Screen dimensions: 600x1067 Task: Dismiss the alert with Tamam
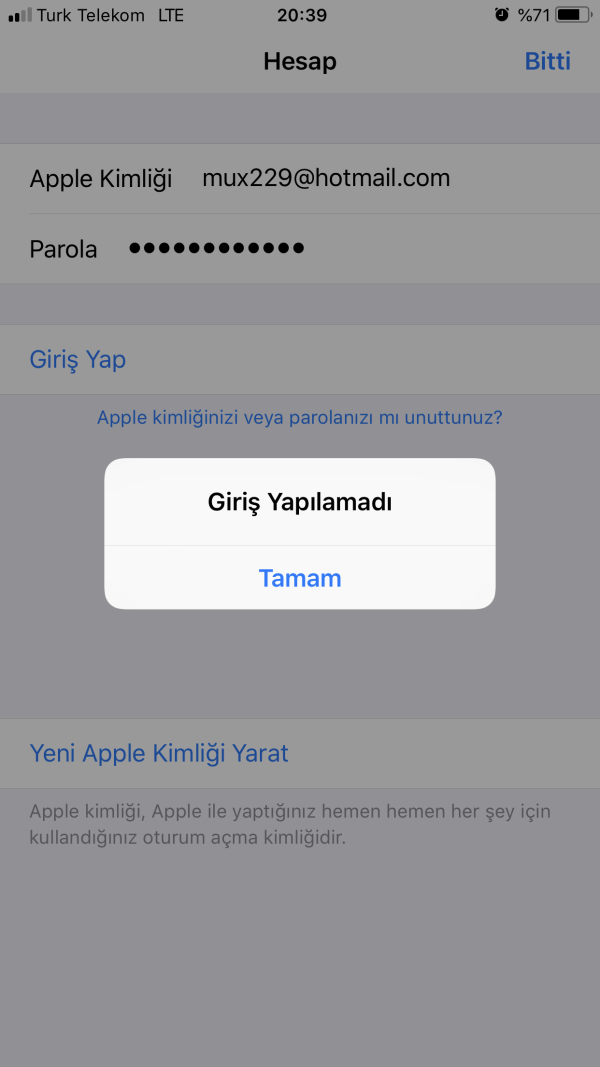[300, 578]
